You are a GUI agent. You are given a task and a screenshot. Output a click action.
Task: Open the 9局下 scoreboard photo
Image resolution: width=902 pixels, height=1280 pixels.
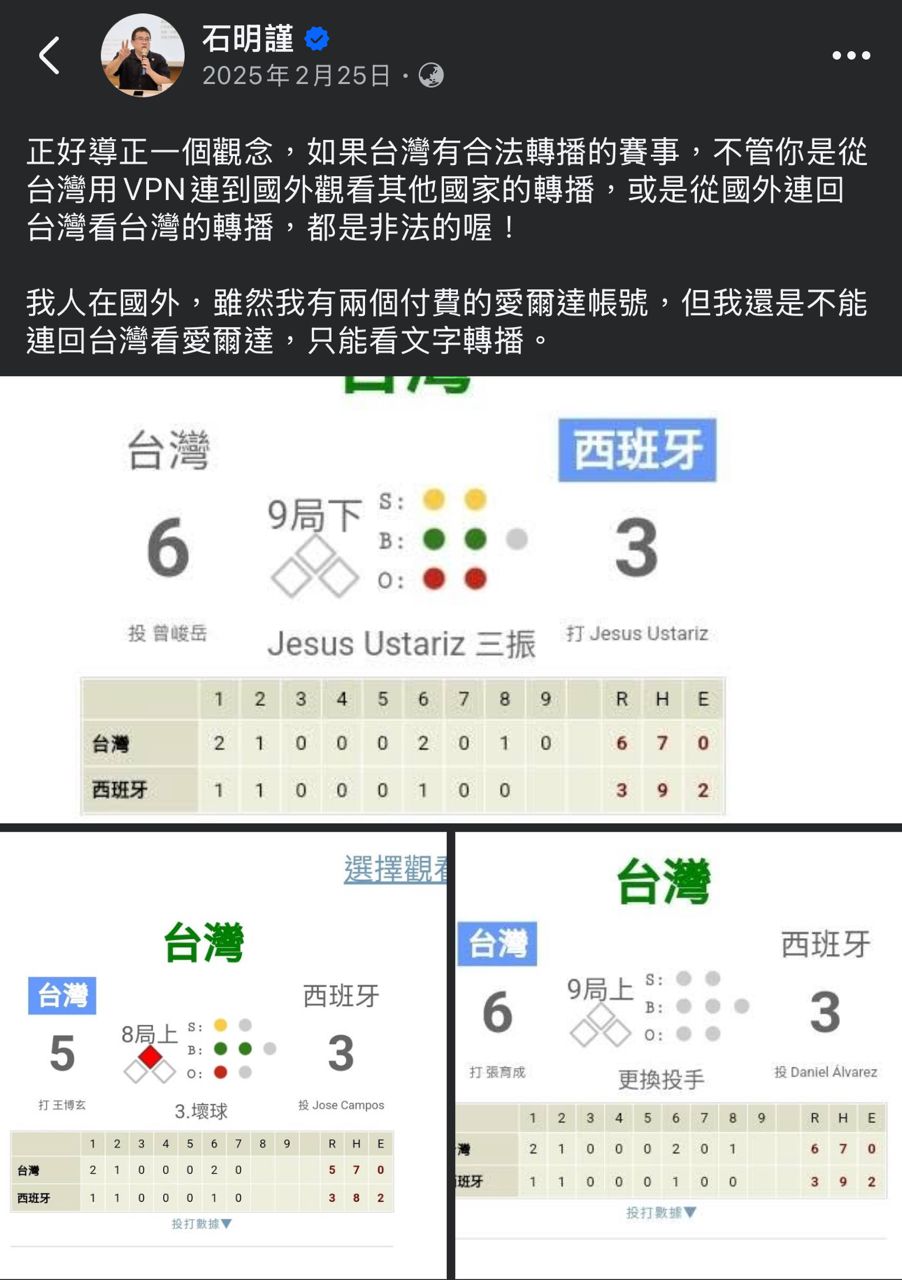450,600
